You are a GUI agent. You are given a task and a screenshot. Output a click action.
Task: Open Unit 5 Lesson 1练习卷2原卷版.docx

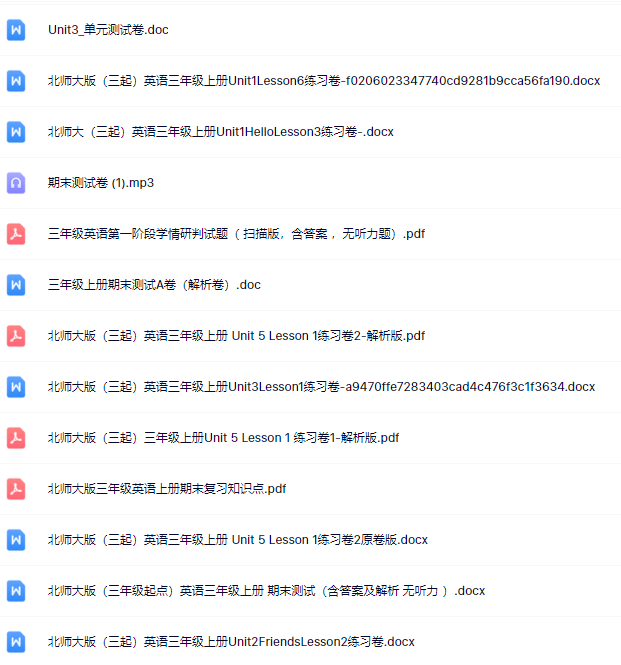coord(237,540)
